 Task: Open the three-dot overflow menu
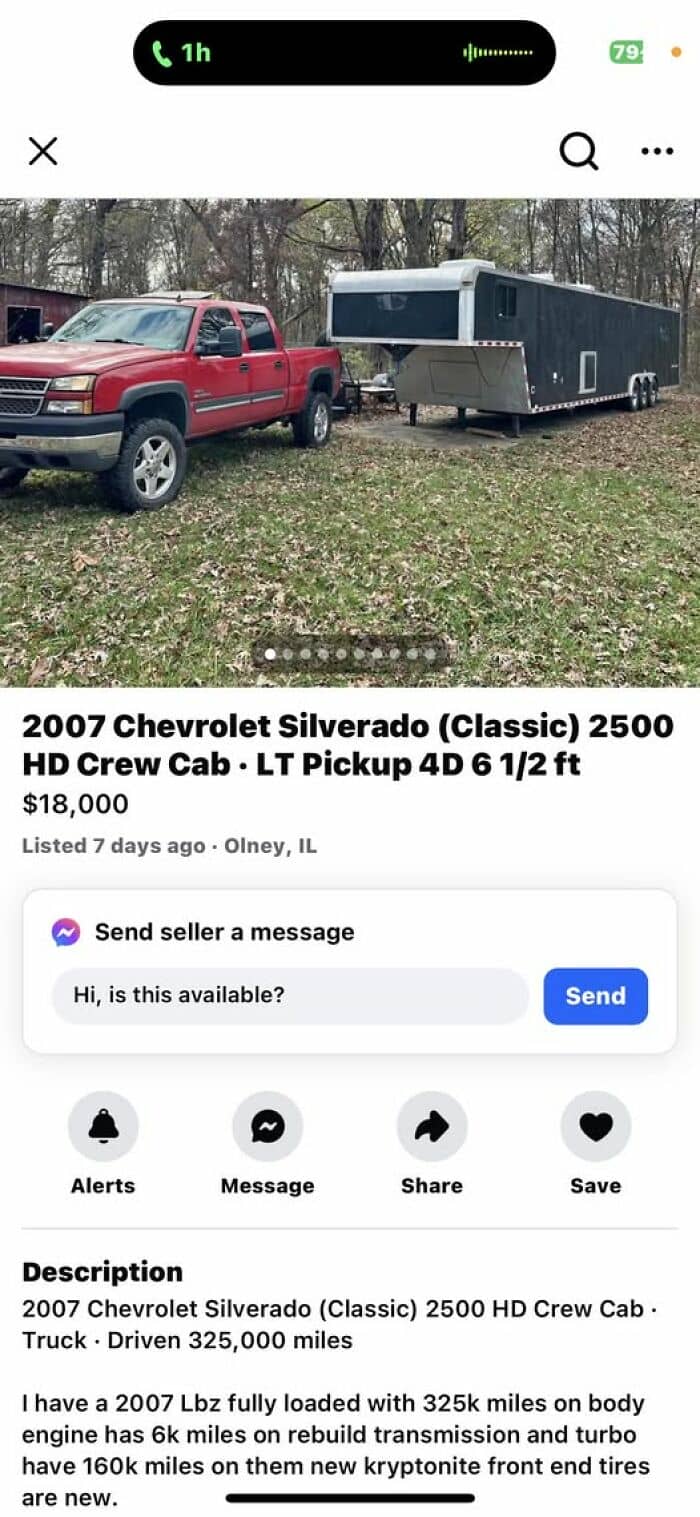coord(657,151)
